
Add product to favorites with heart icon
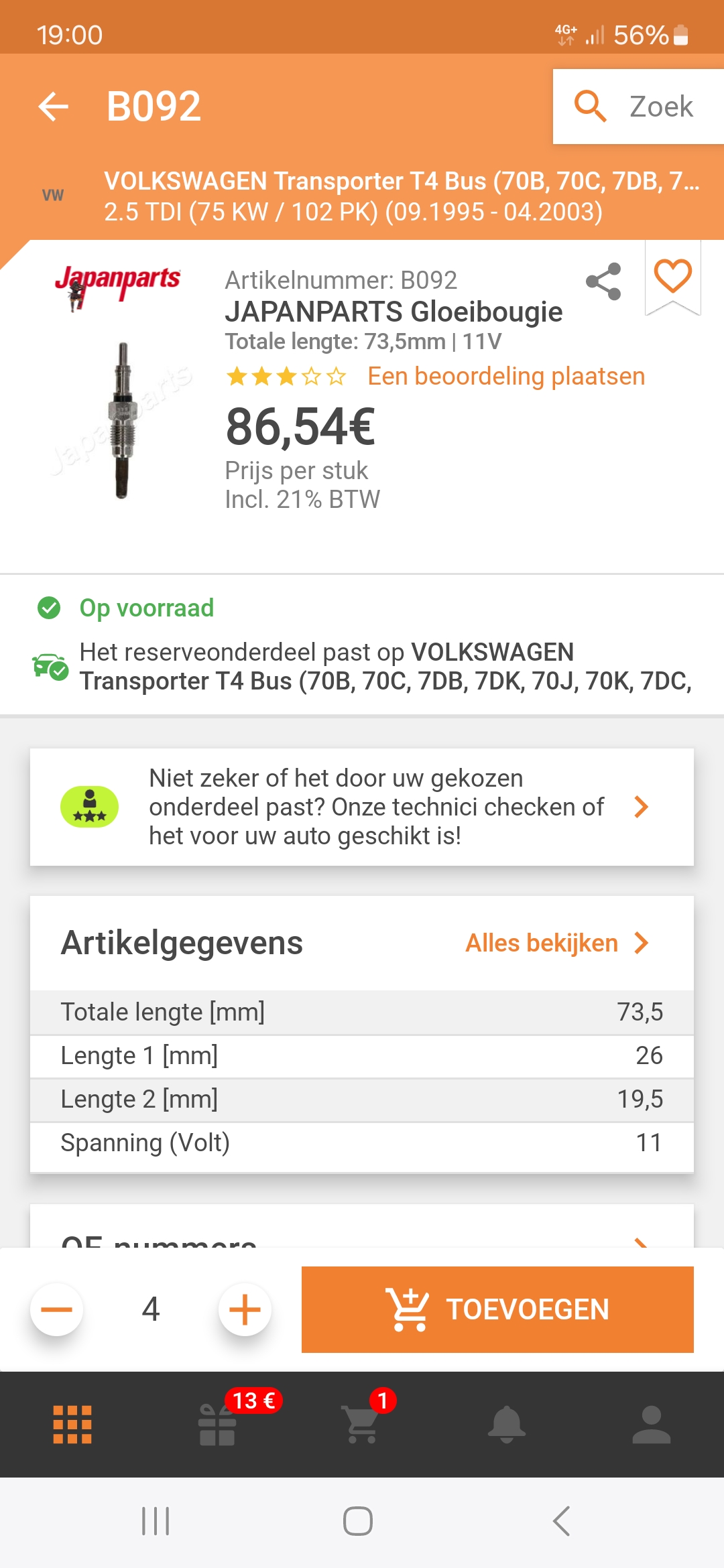pos(672,276)
